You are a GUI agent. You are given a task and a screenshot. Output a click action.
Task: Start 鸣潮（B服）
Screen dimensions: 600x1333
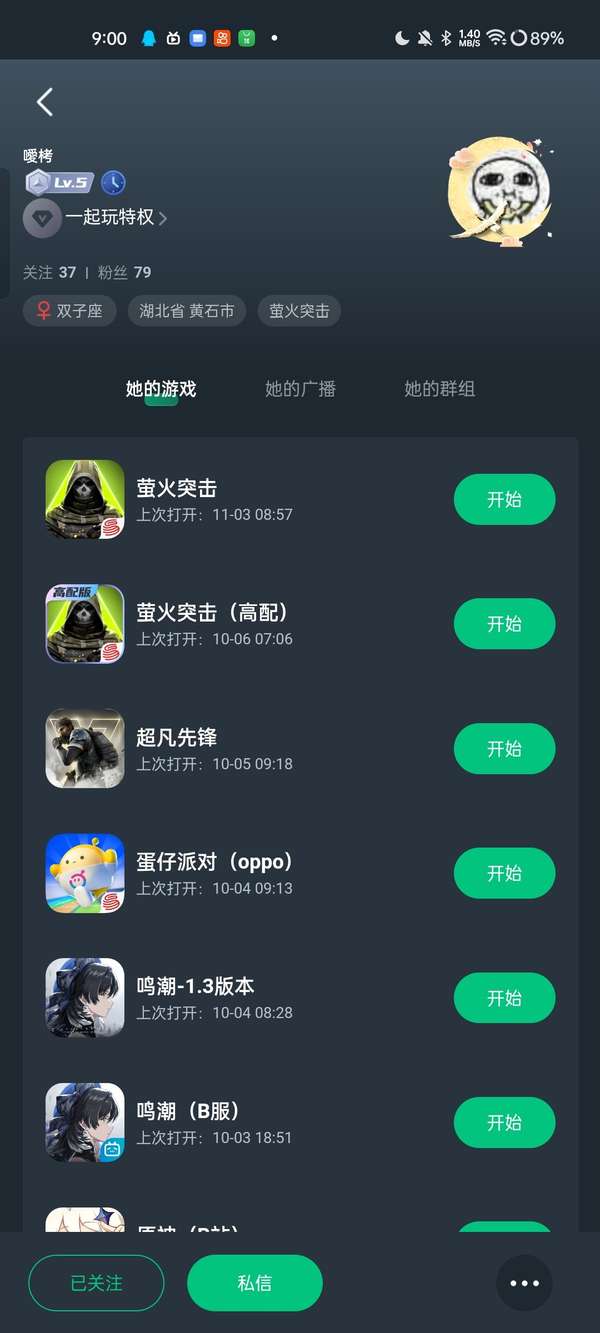504,1122
